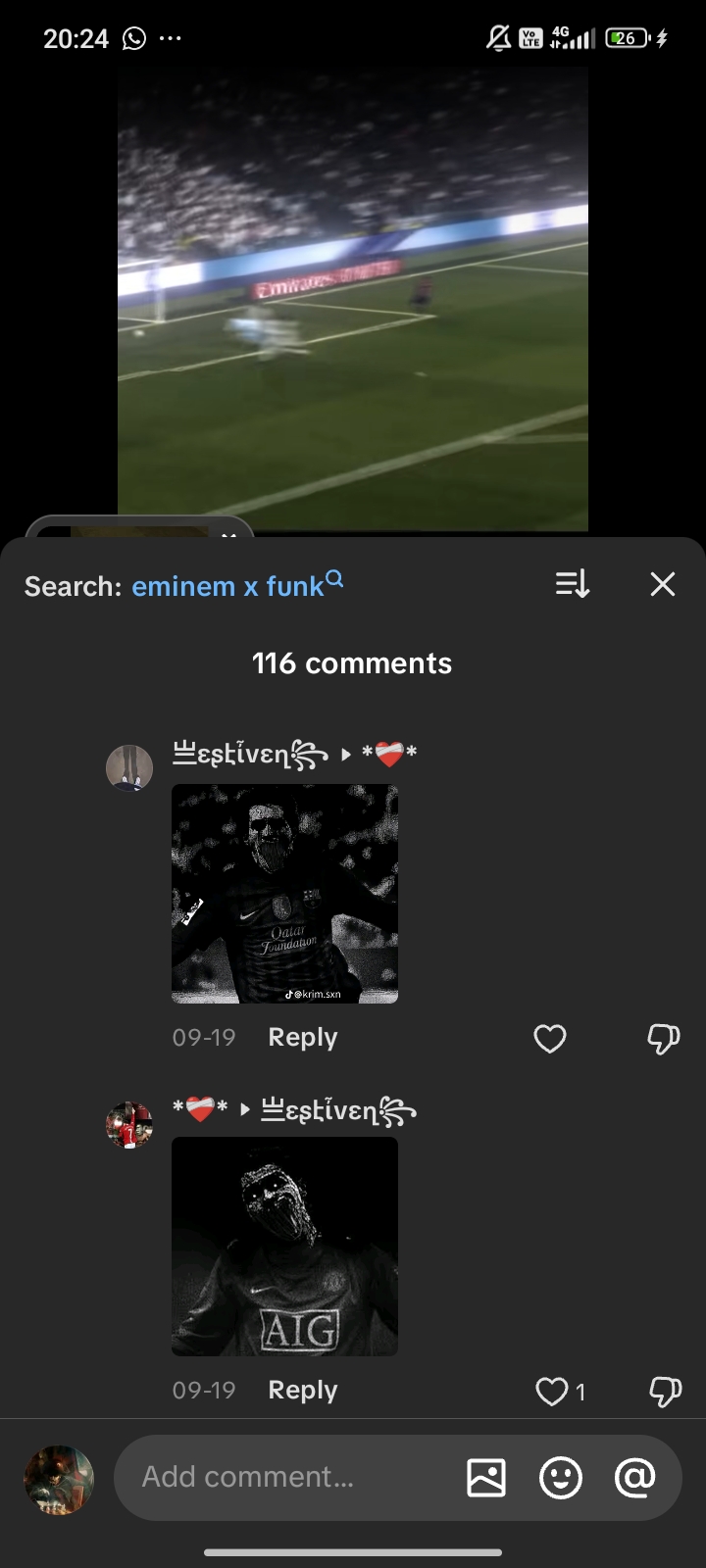The width and height of the screenshot is (706, 1568).
Task: Open the AIG jersey image comment
Action: tap(284, 1246)
